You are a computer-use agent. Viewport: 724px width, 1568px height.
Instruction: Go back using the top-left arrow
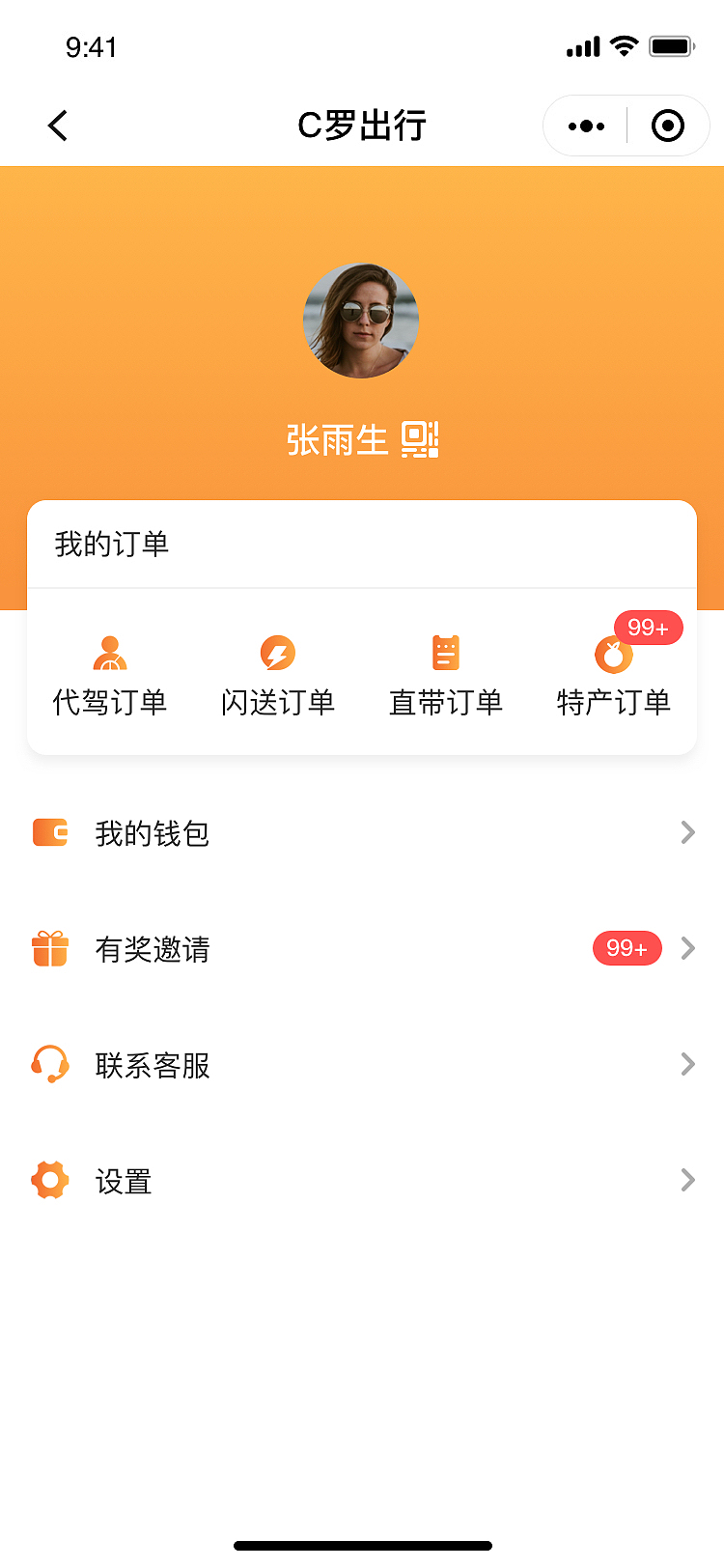58,126
